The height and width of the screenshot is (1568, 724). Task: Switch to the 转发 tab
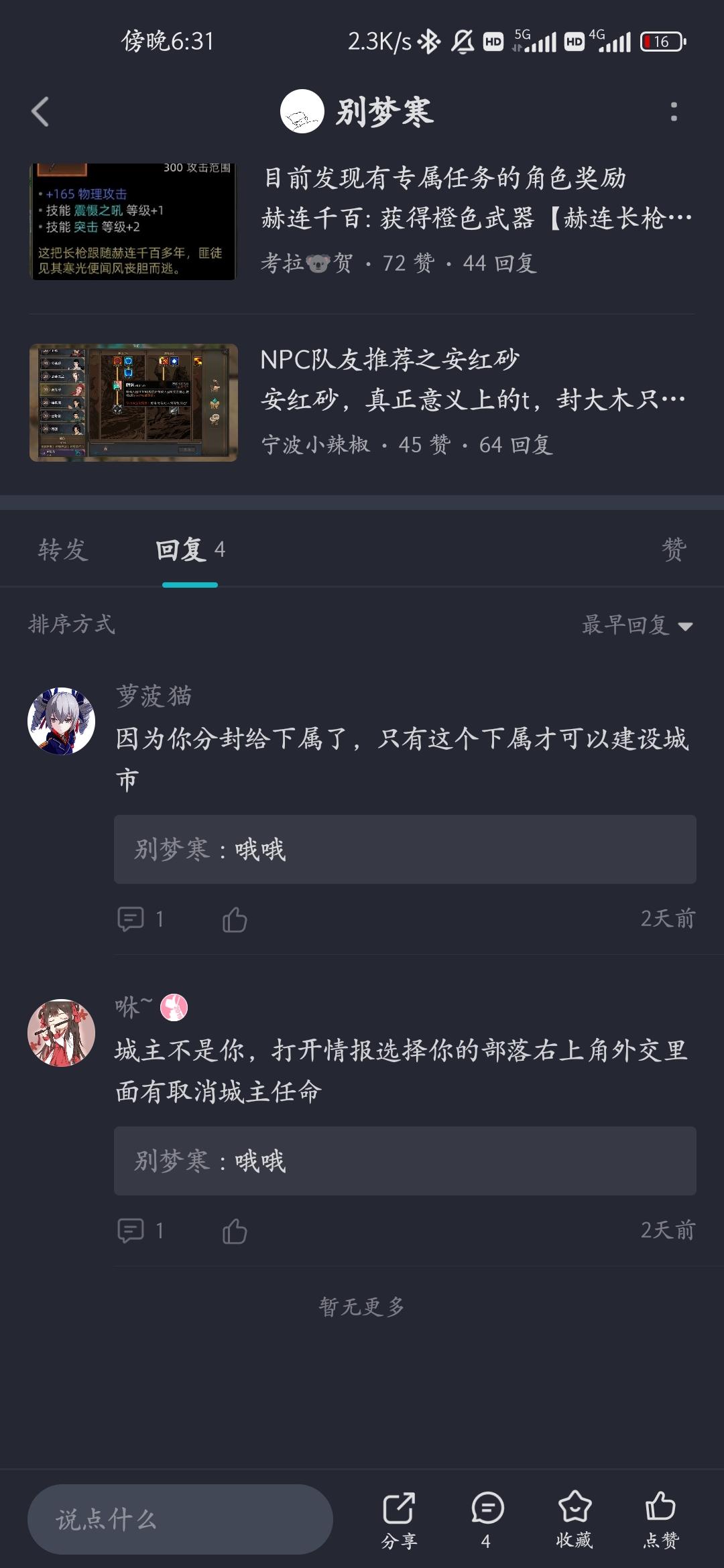click(x=64, y=551)
